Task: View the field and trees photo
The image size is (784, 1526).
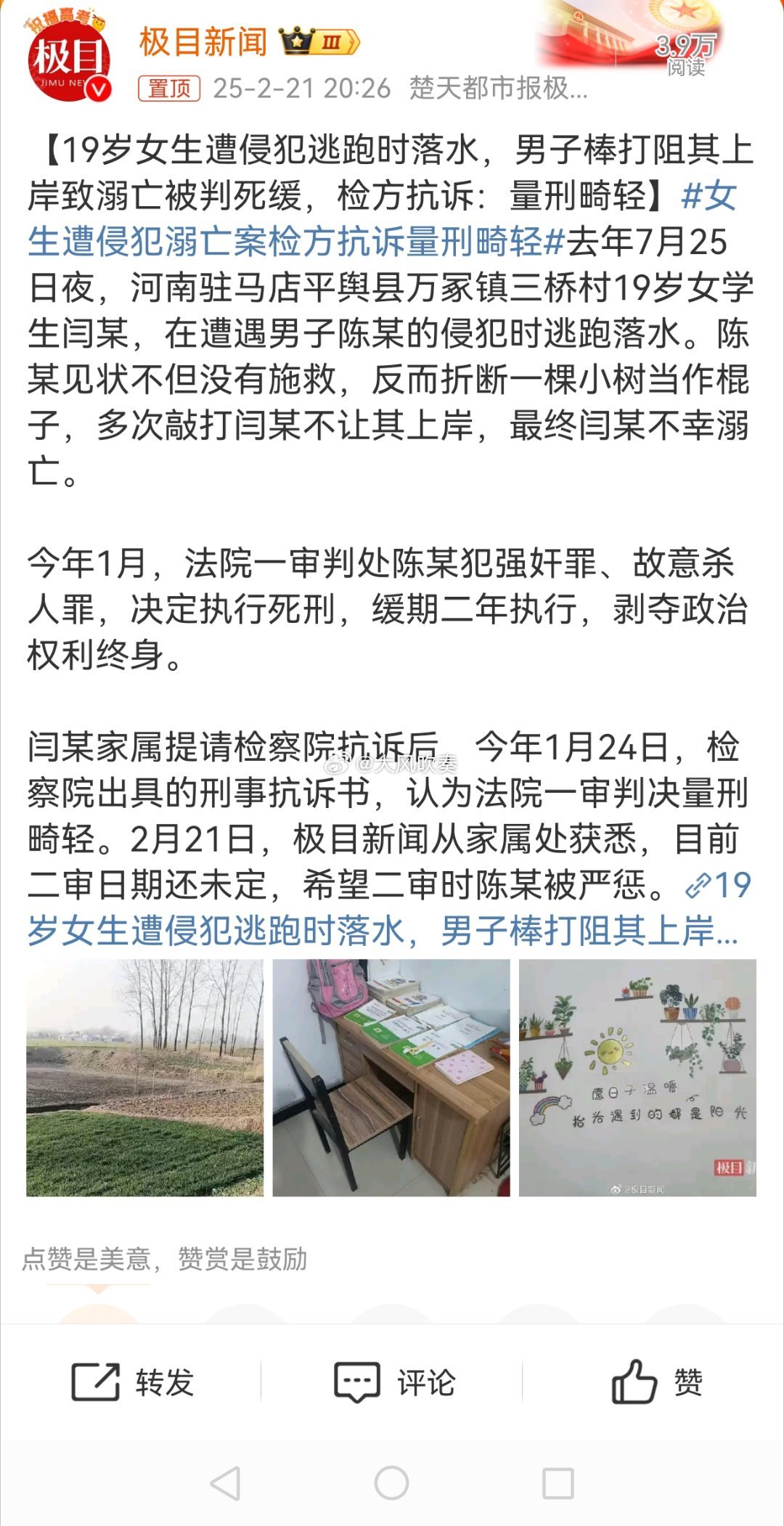Action: click(x=145, y=1077)
